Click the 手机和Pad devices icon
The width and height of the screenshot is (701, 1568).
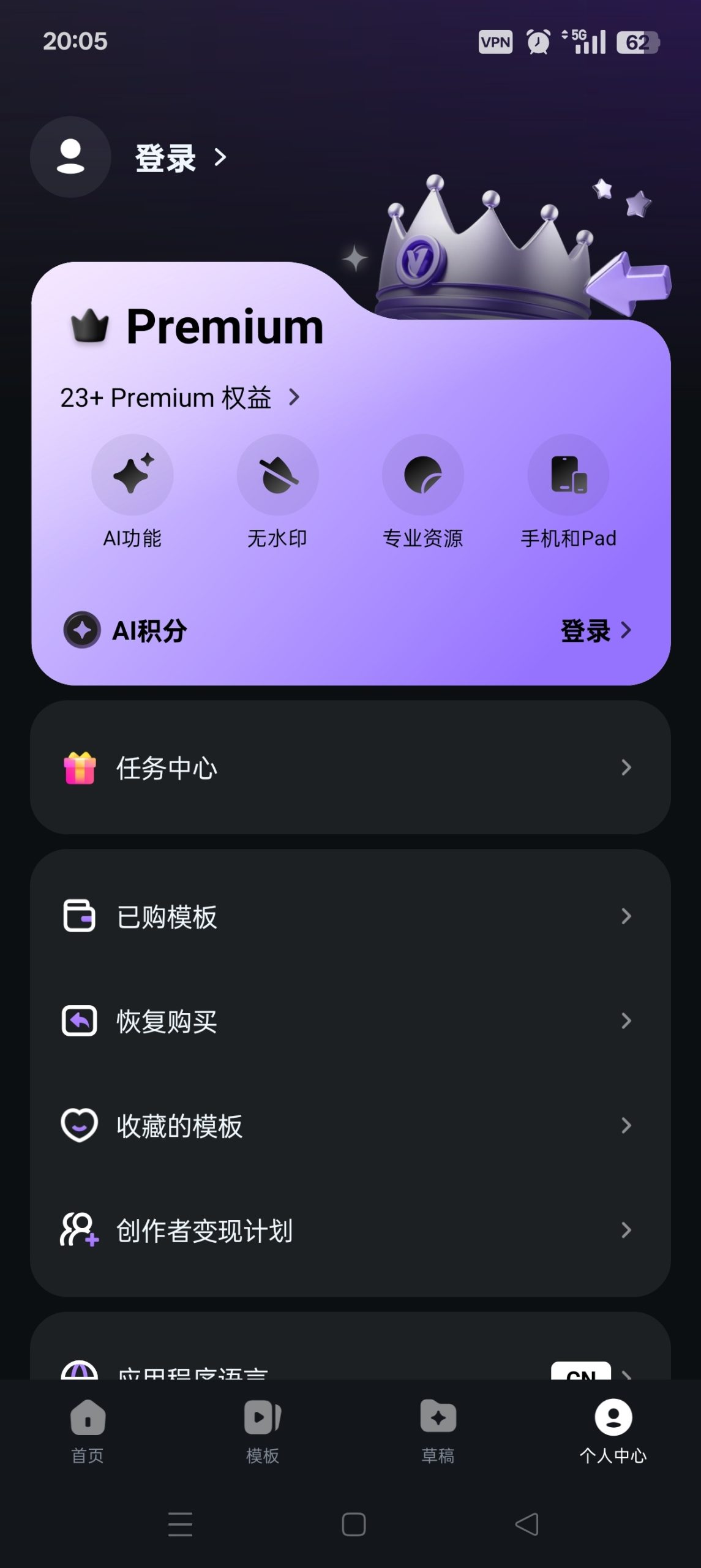(568, 475)
